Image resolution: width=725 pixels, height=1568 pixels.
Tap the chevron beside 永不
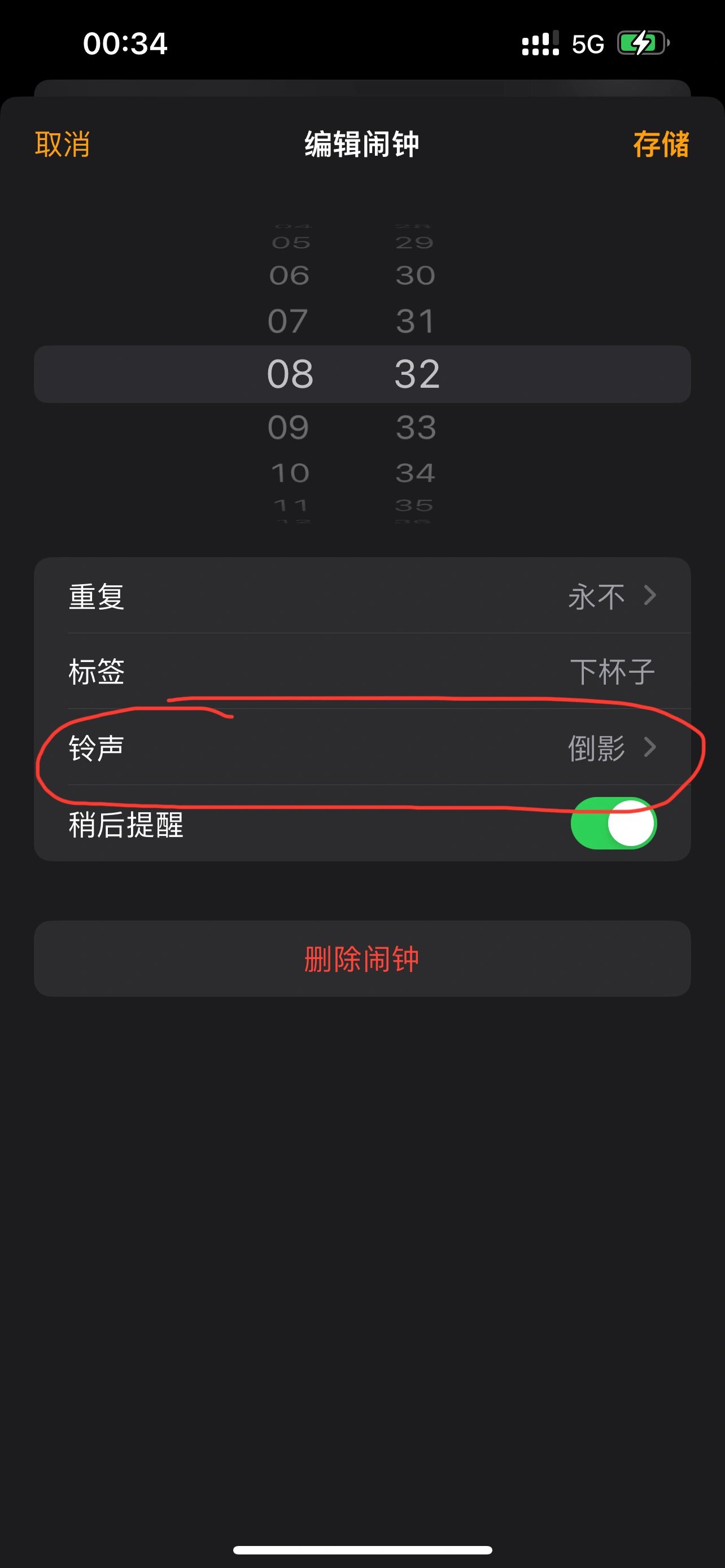coord(650,597)
